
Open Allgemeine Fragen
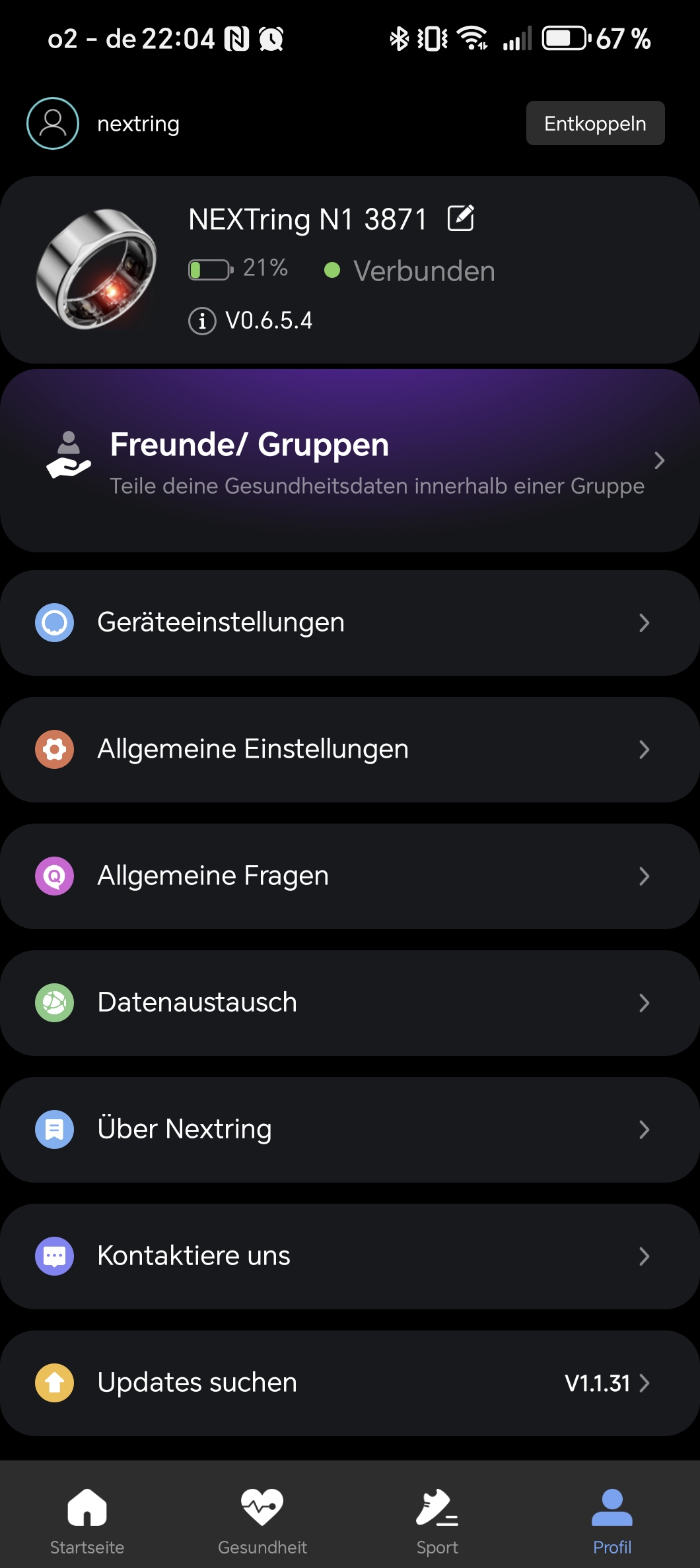[350, 876]
